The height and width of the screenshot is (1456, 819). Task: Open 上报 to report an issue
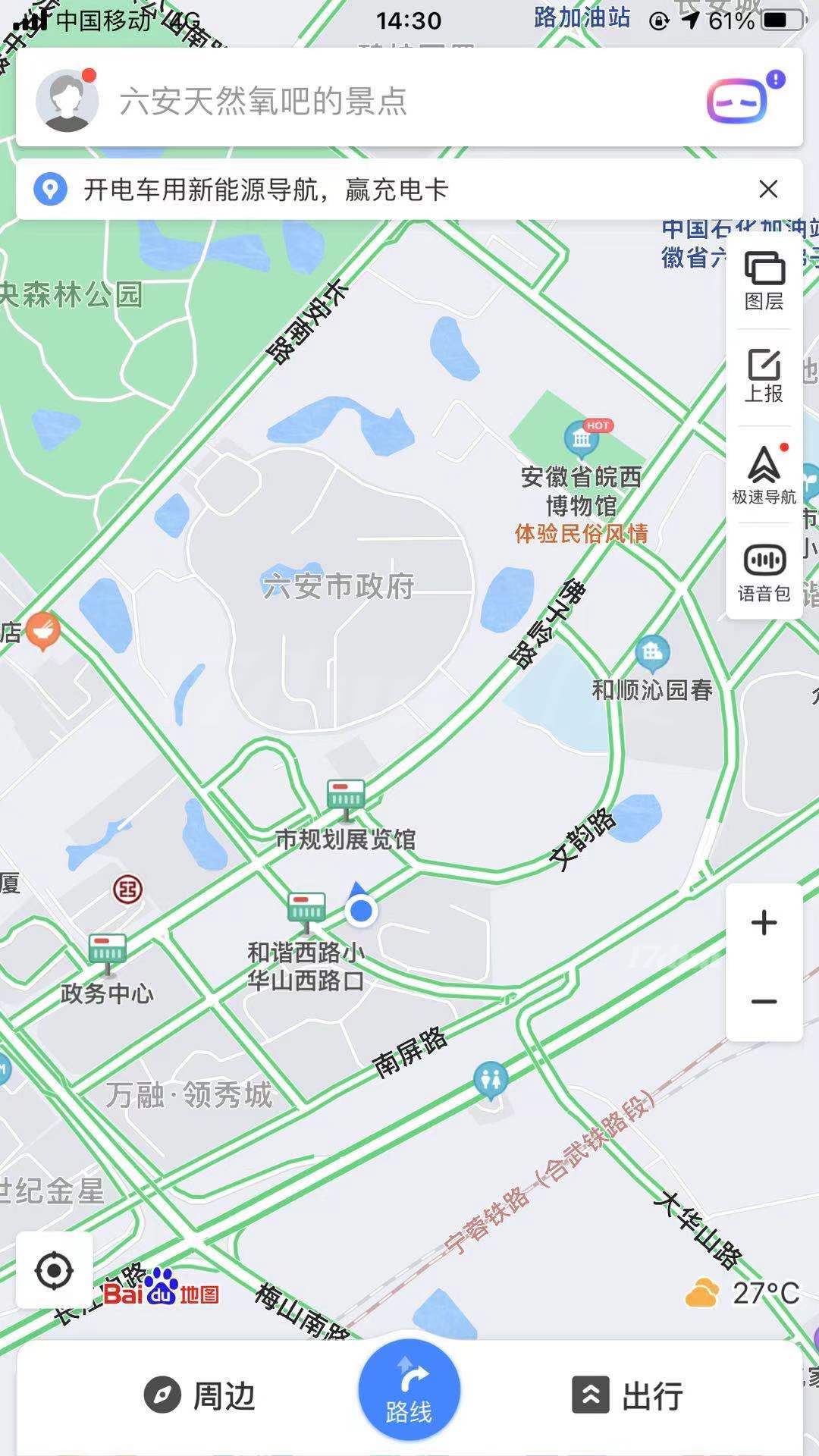(764, 376)
